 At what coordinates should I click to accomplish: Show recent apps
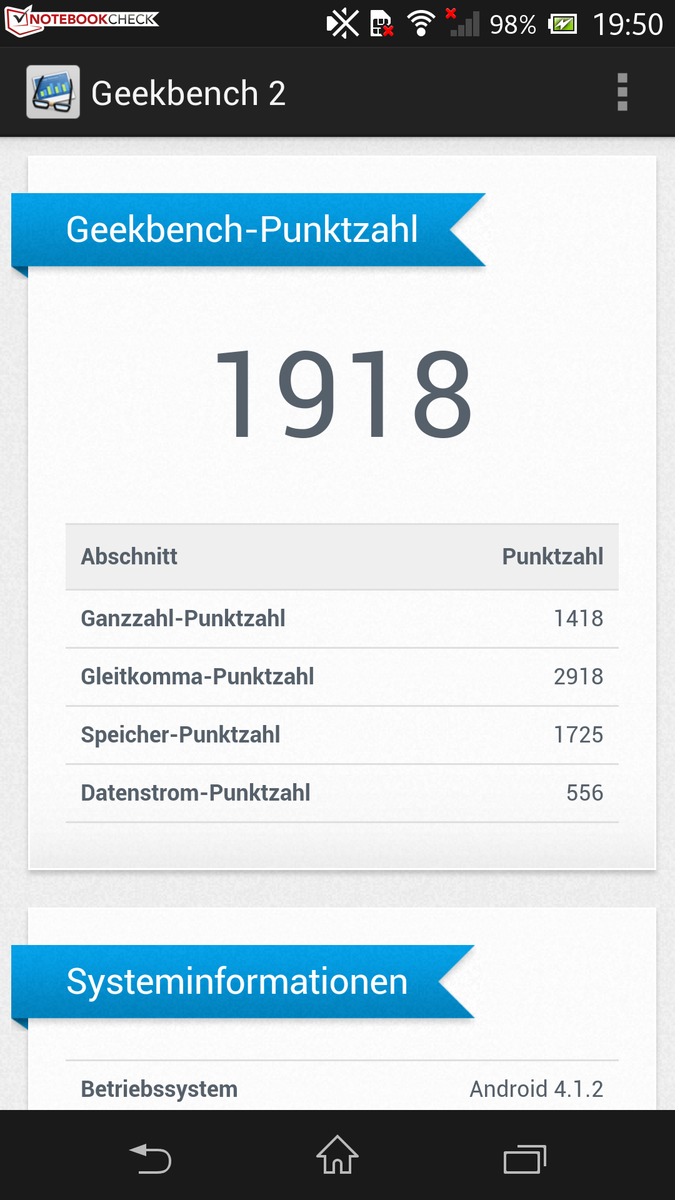[525, 1158]
